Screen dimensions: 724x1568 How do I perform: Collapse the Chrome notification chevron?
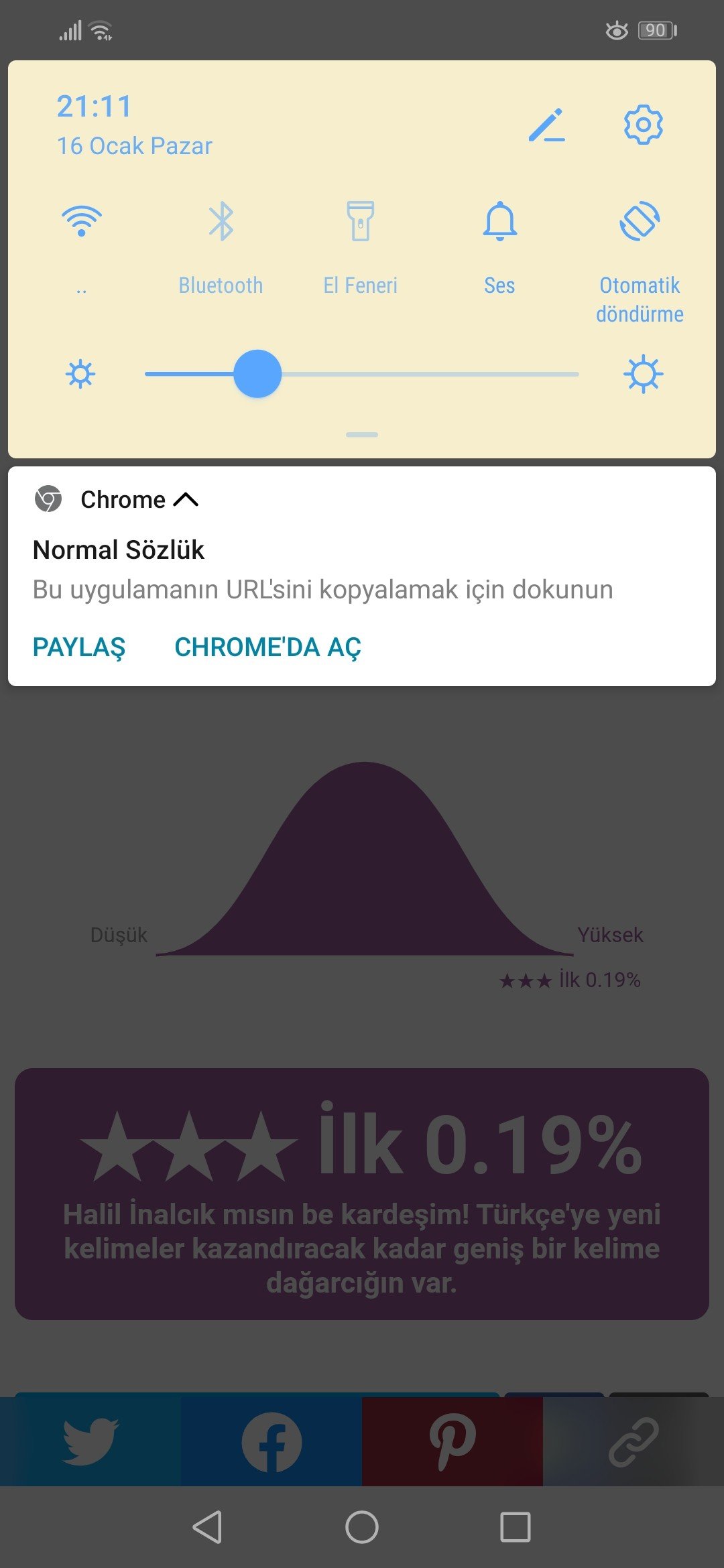186,500
